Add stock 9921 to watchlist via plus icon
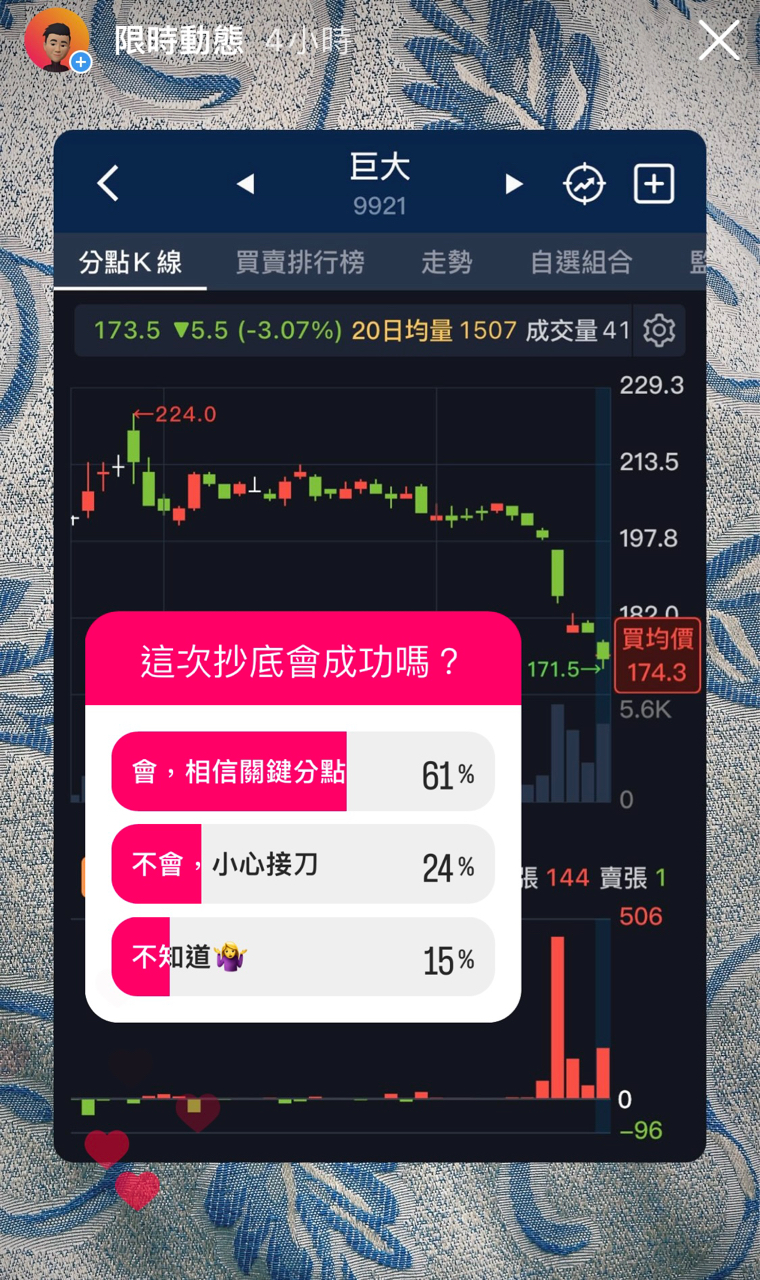 [x=653, y=184]
